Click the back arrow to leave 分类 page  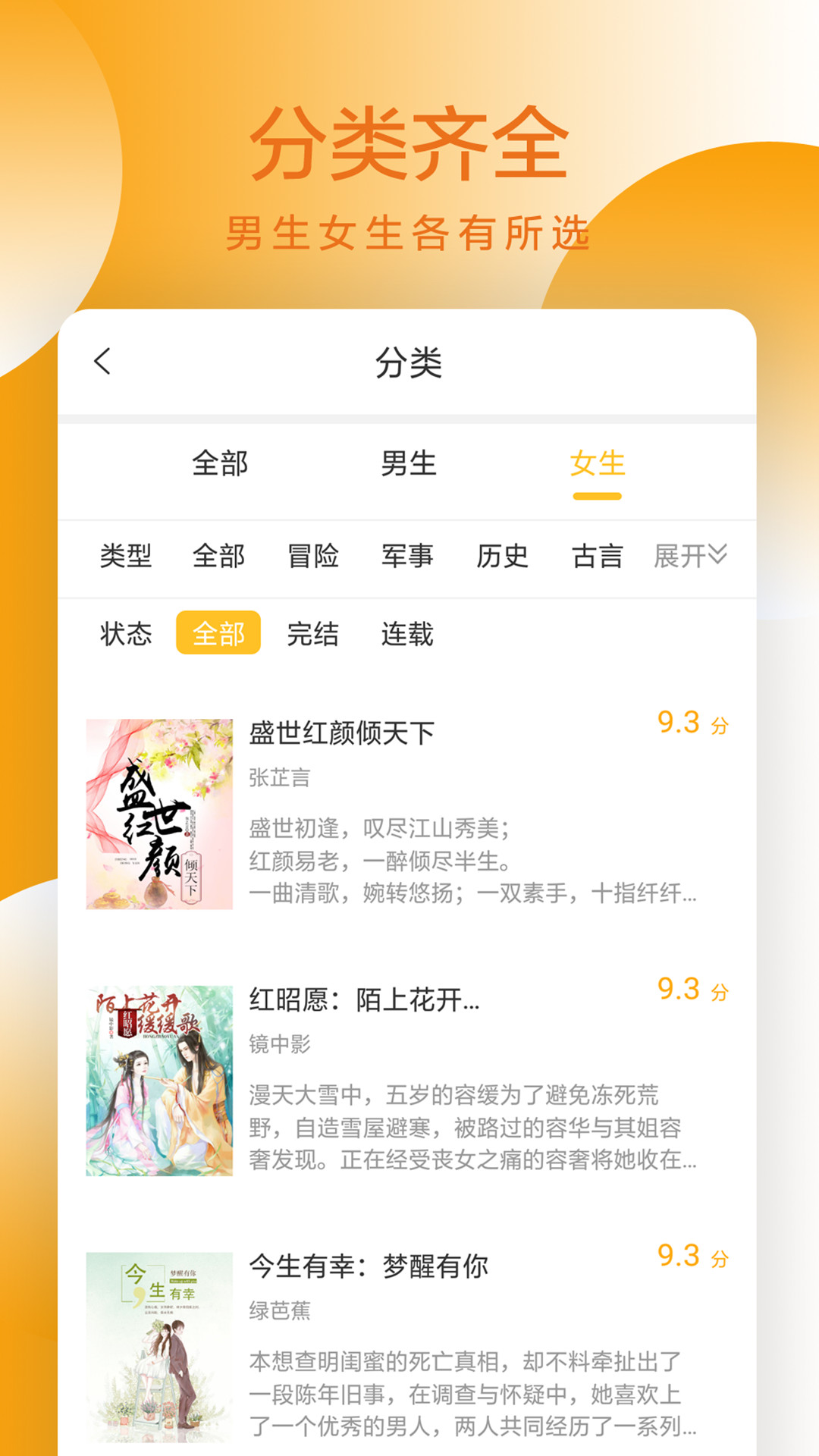[x=102, y=362]
